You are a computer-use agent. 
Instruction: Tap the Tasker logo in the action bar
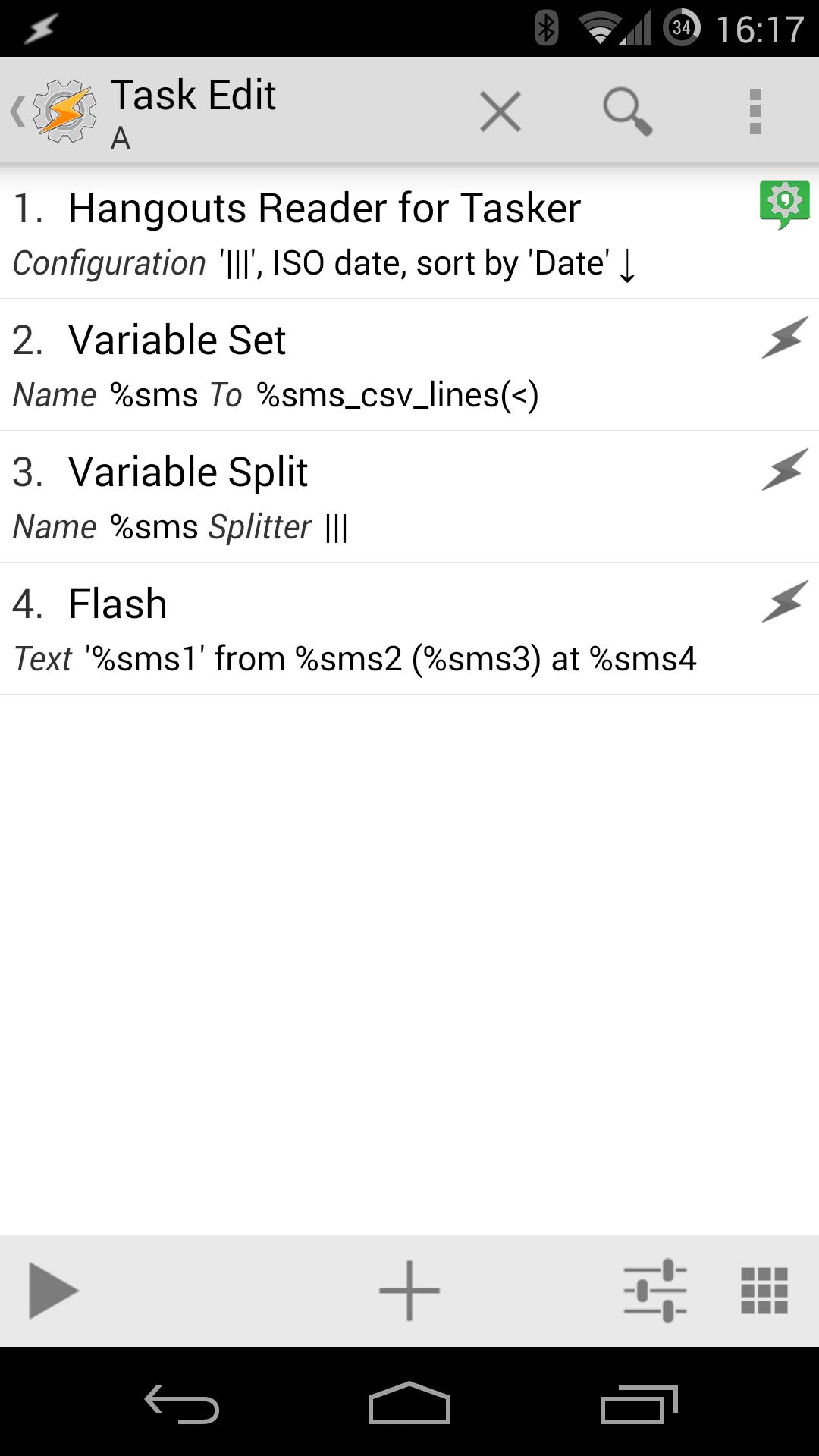[x=64, y=110]
